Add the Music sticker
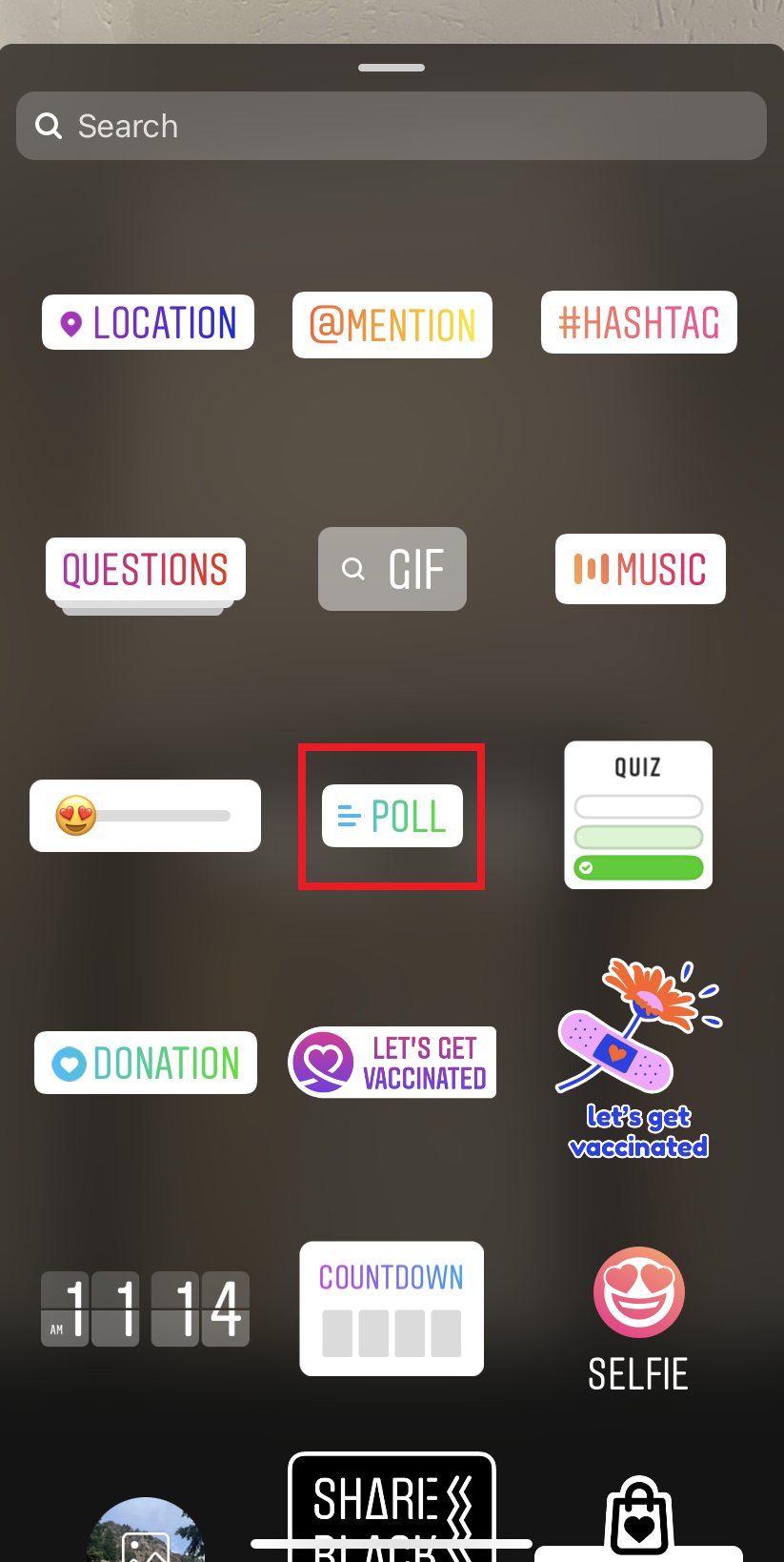Image resolution: width=784 pixels, height=1562 pixels. (640, 569)
